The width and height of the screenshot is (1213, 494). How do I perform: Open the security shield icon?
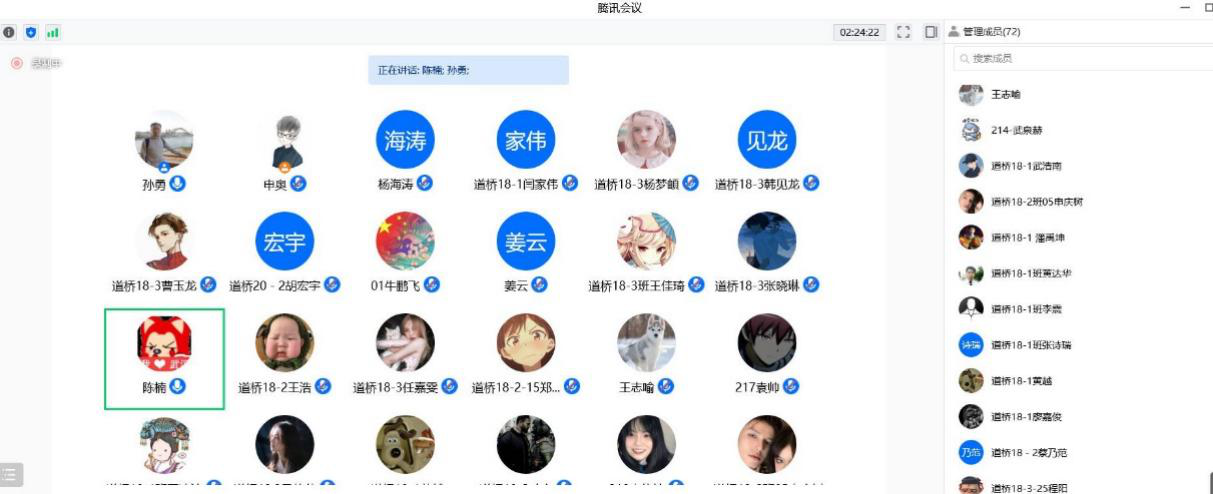click(31, 32)
